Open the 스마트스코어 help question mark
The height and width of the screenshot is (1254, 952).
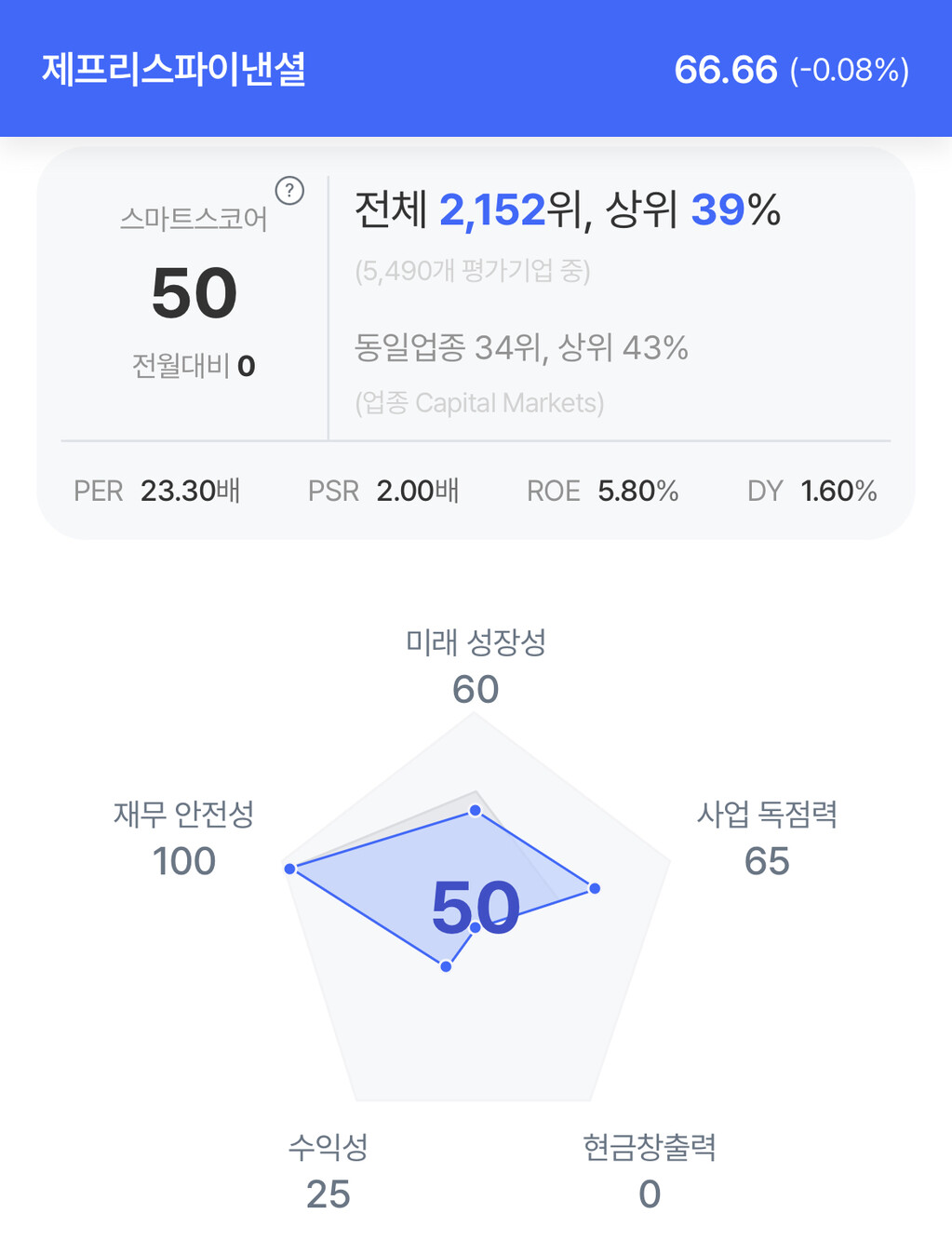[x=289, y=191]
